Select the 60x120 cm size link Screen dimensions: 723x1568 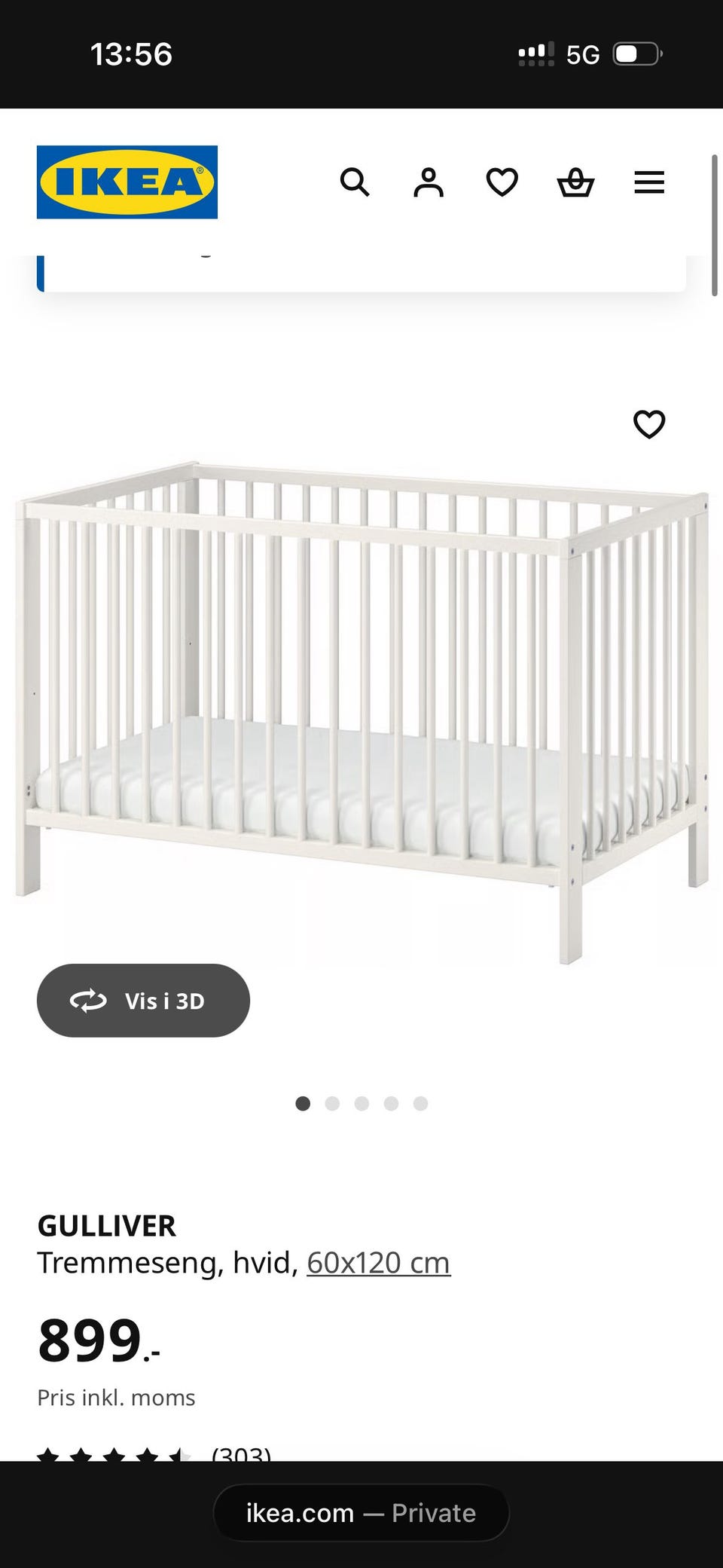point(378,1262)
